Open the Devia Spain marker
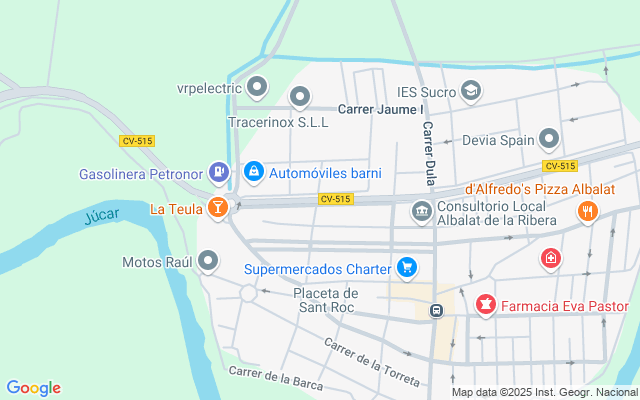 pyautogui.click(x=549, y=139)
